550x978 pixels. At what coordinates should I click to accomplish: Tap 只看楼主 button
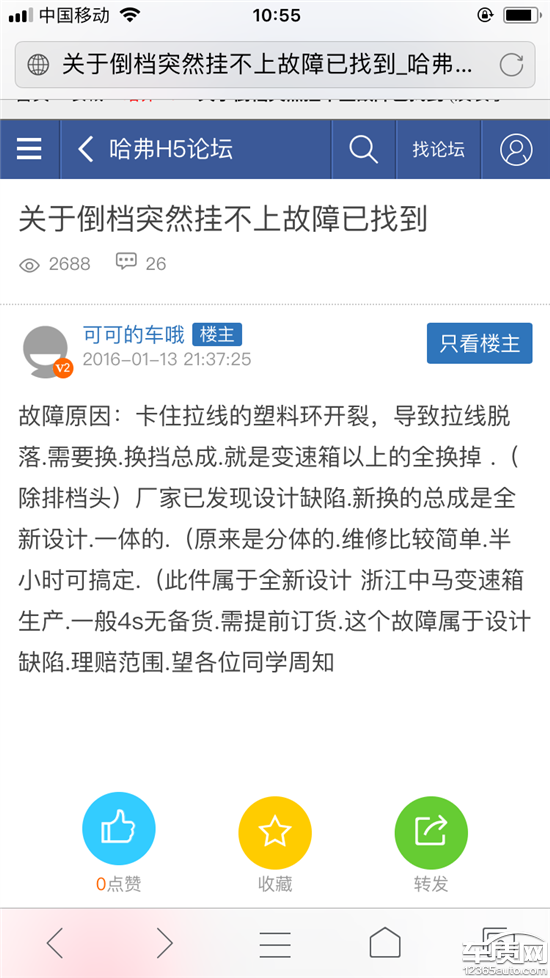pyautogui.click(x=480, y=343)
